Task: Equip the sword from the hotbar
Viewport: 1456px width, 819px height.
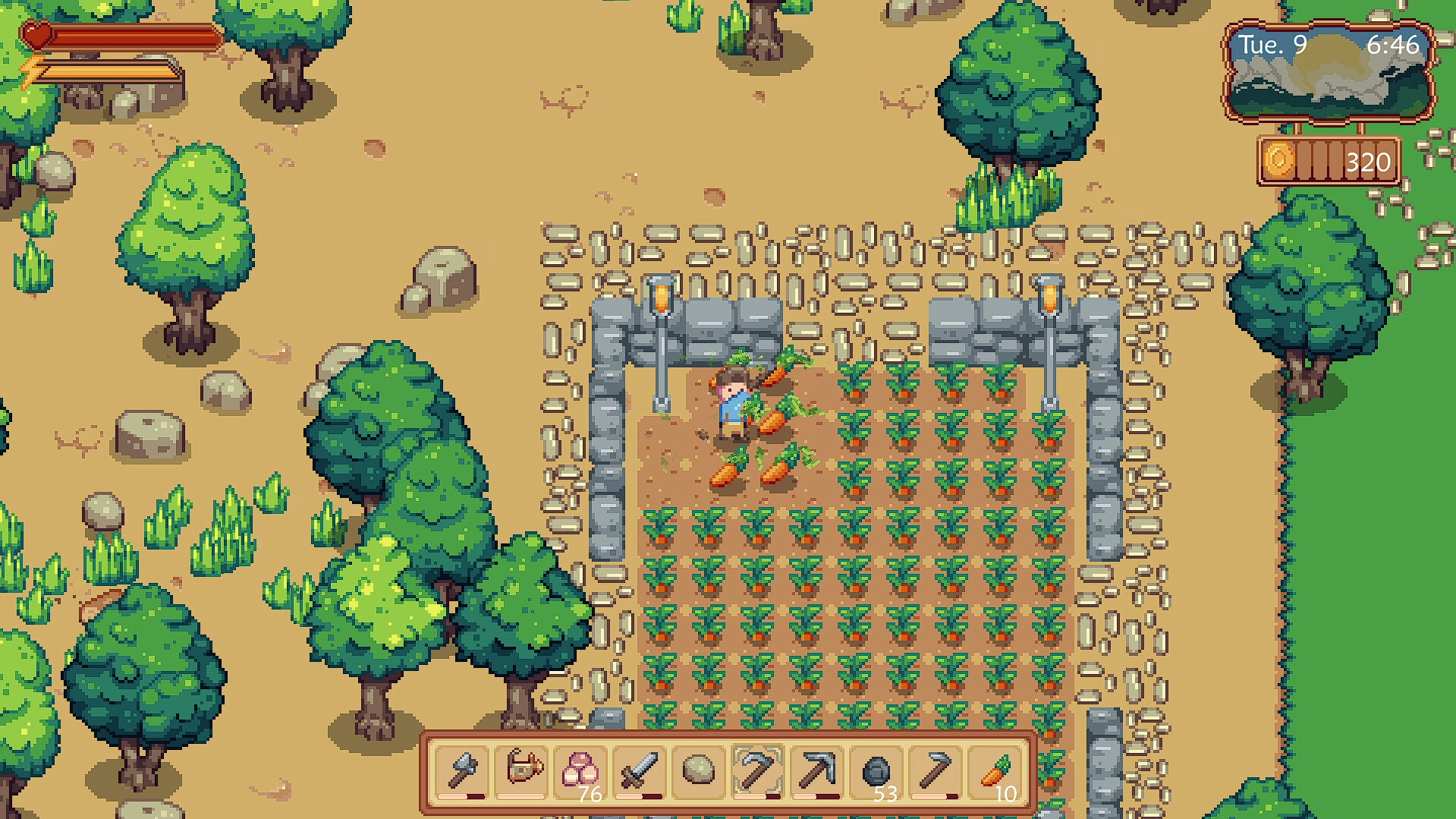Action: pyautogui.click(x=640, y=772)
